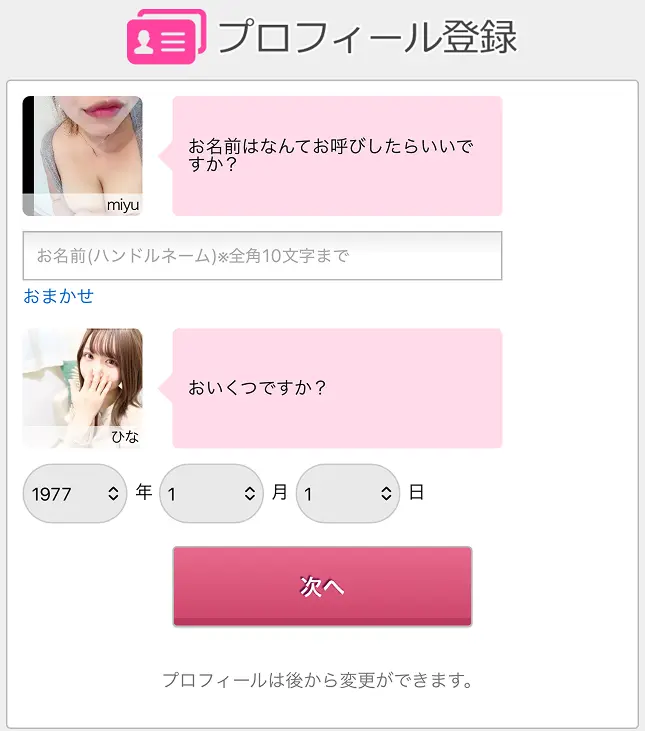Tap the 次へ button to continue
The height and width of the screenshot is (731, 645).
322,586
